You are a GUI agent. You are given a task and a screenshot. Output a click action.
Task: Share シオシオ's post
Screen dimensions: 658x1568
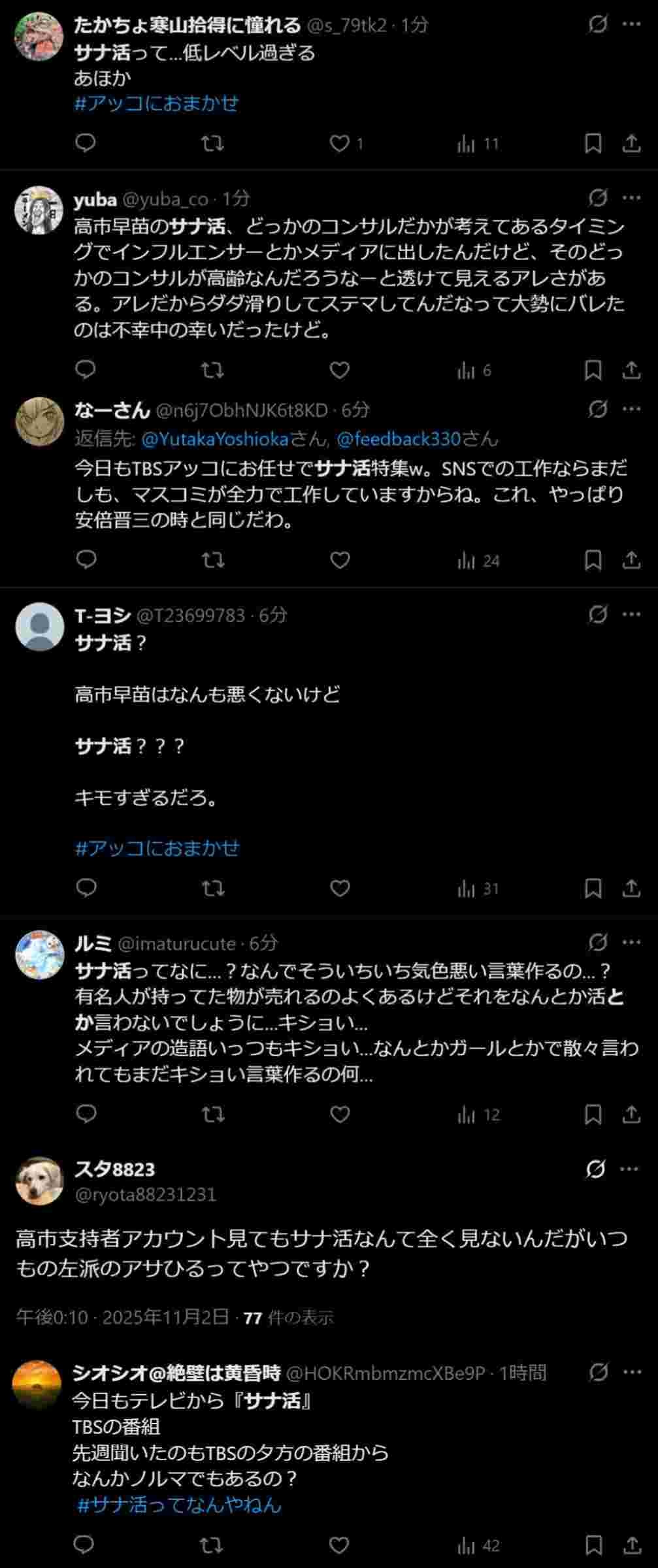(631, 1545)
